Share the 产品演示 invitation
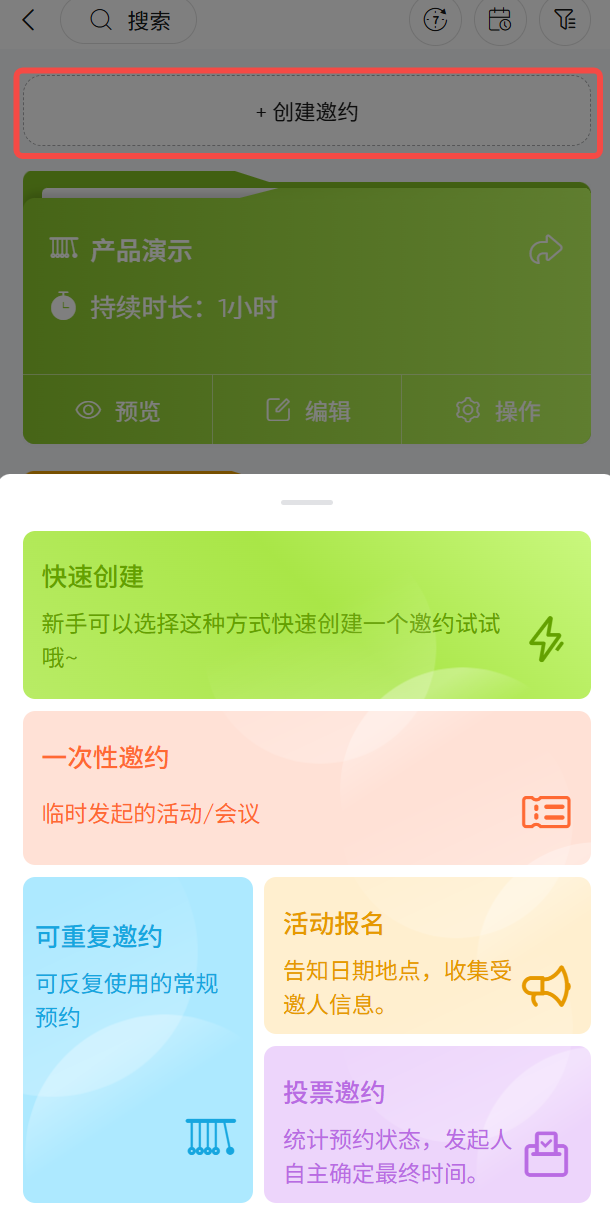Screen dimensions: 610x1223 coord(546,250)
